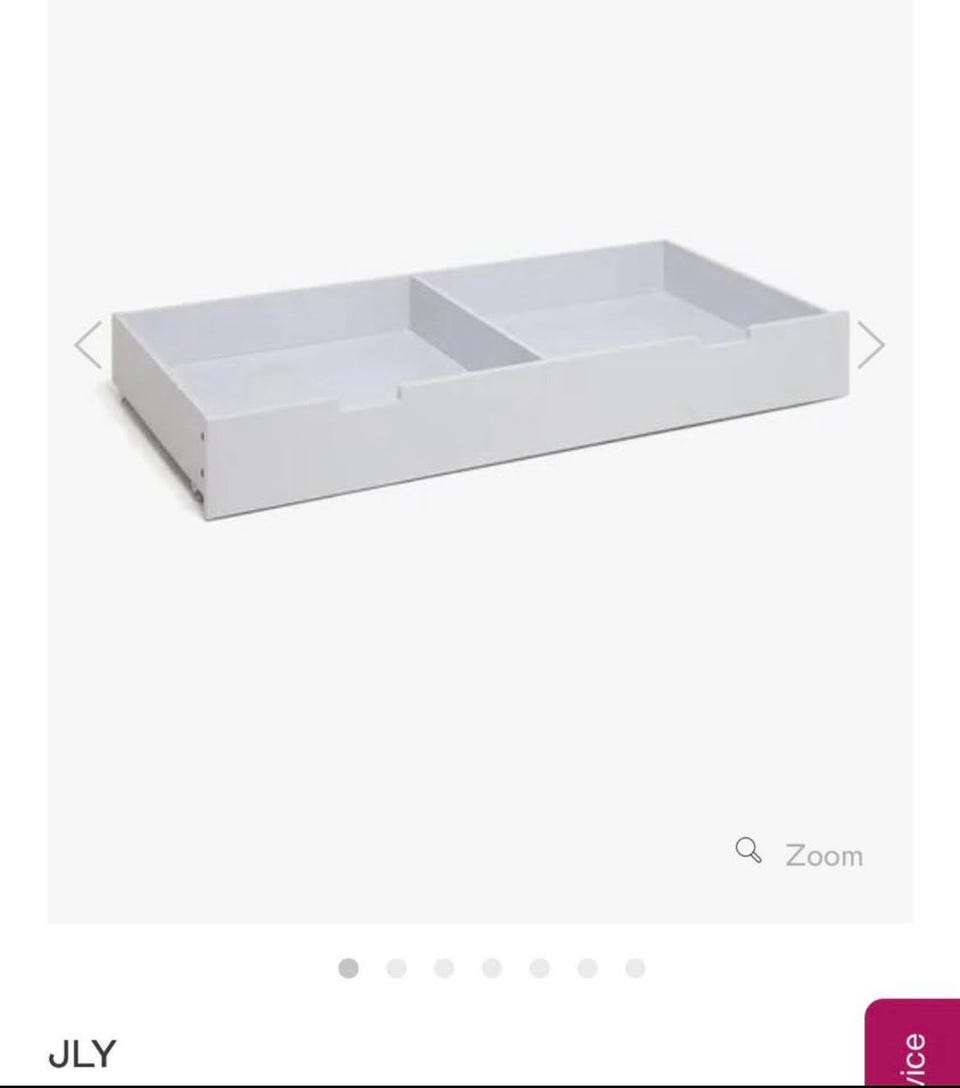Open the drawer product image
960x1088 pixels.
[x=480, y=380]
